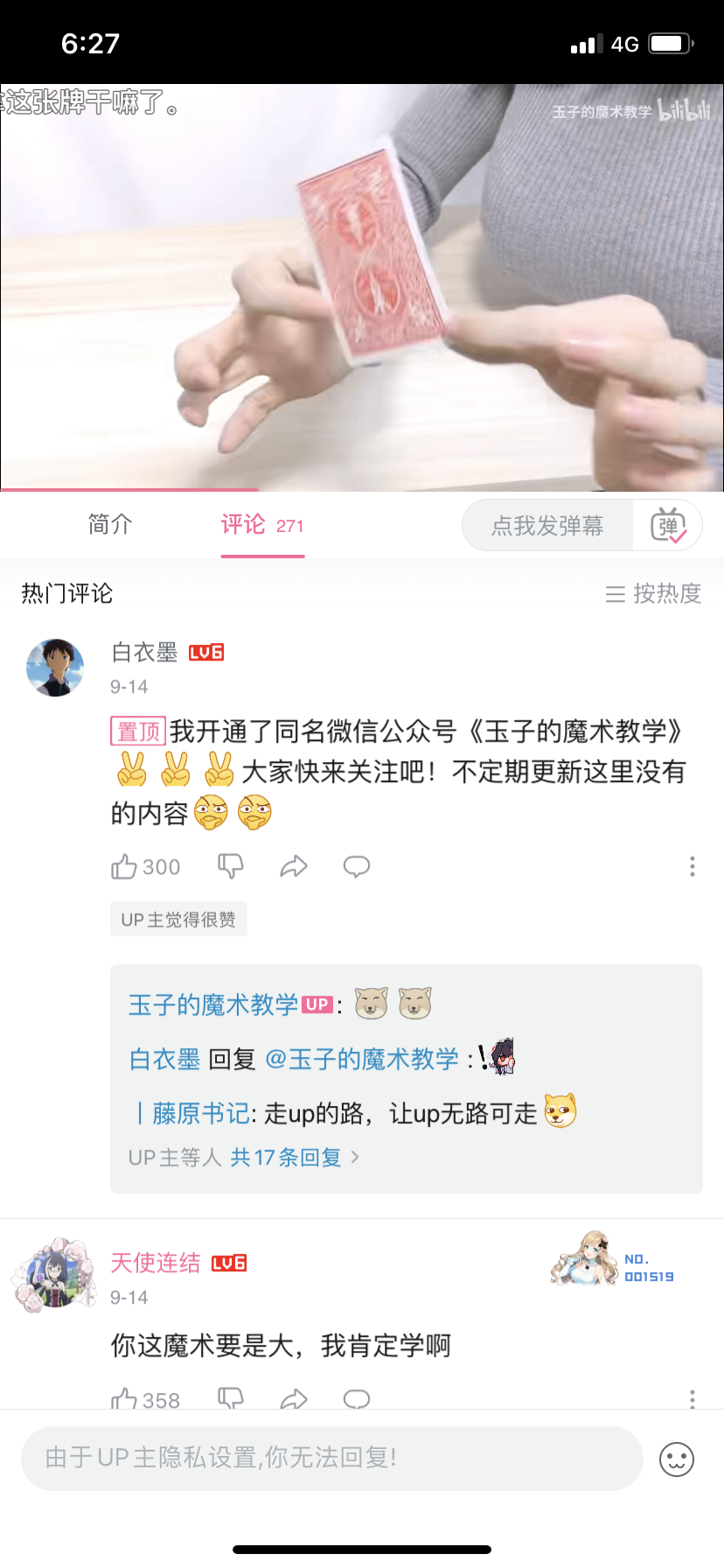
Task: Open overflow menu on 天使连结's comment
Action: [x=692, y=1398]
